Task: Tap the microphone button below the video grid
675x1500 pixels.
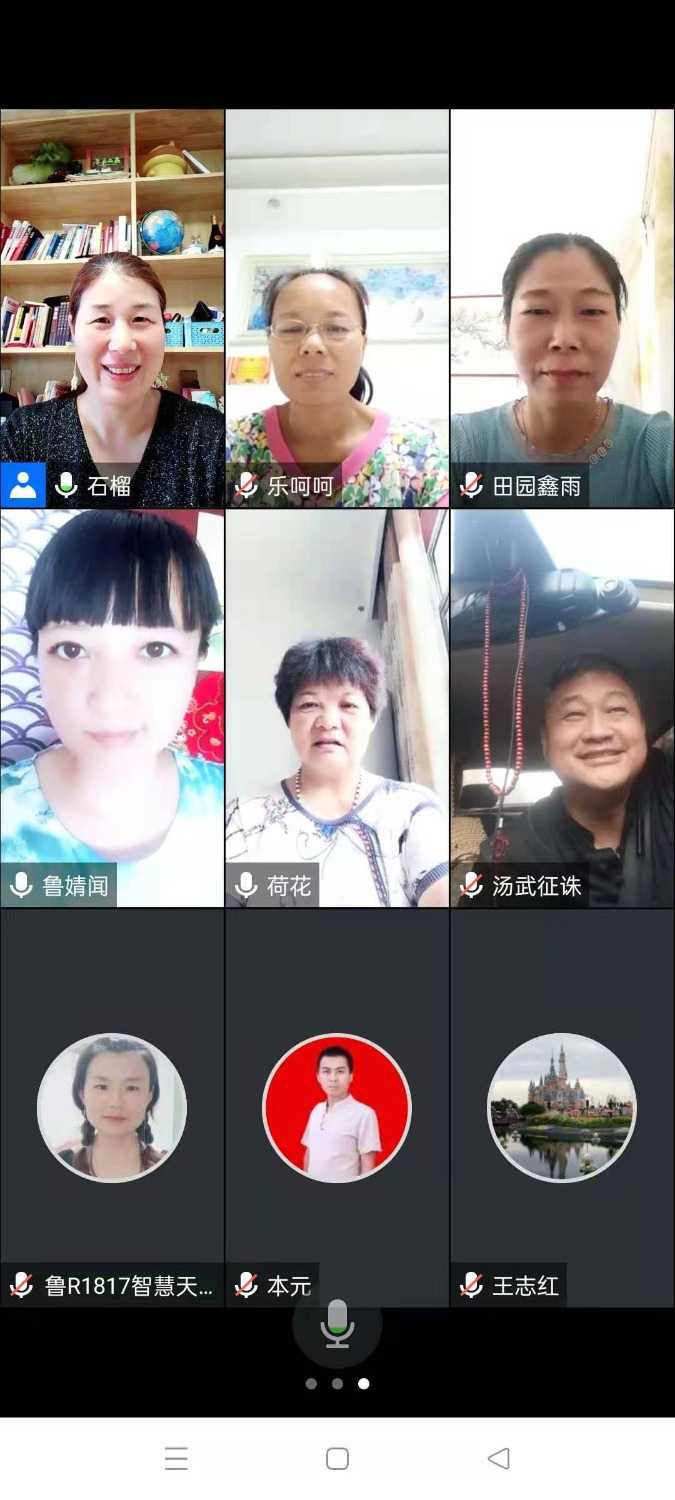Action: click(x=337, y=1325)
